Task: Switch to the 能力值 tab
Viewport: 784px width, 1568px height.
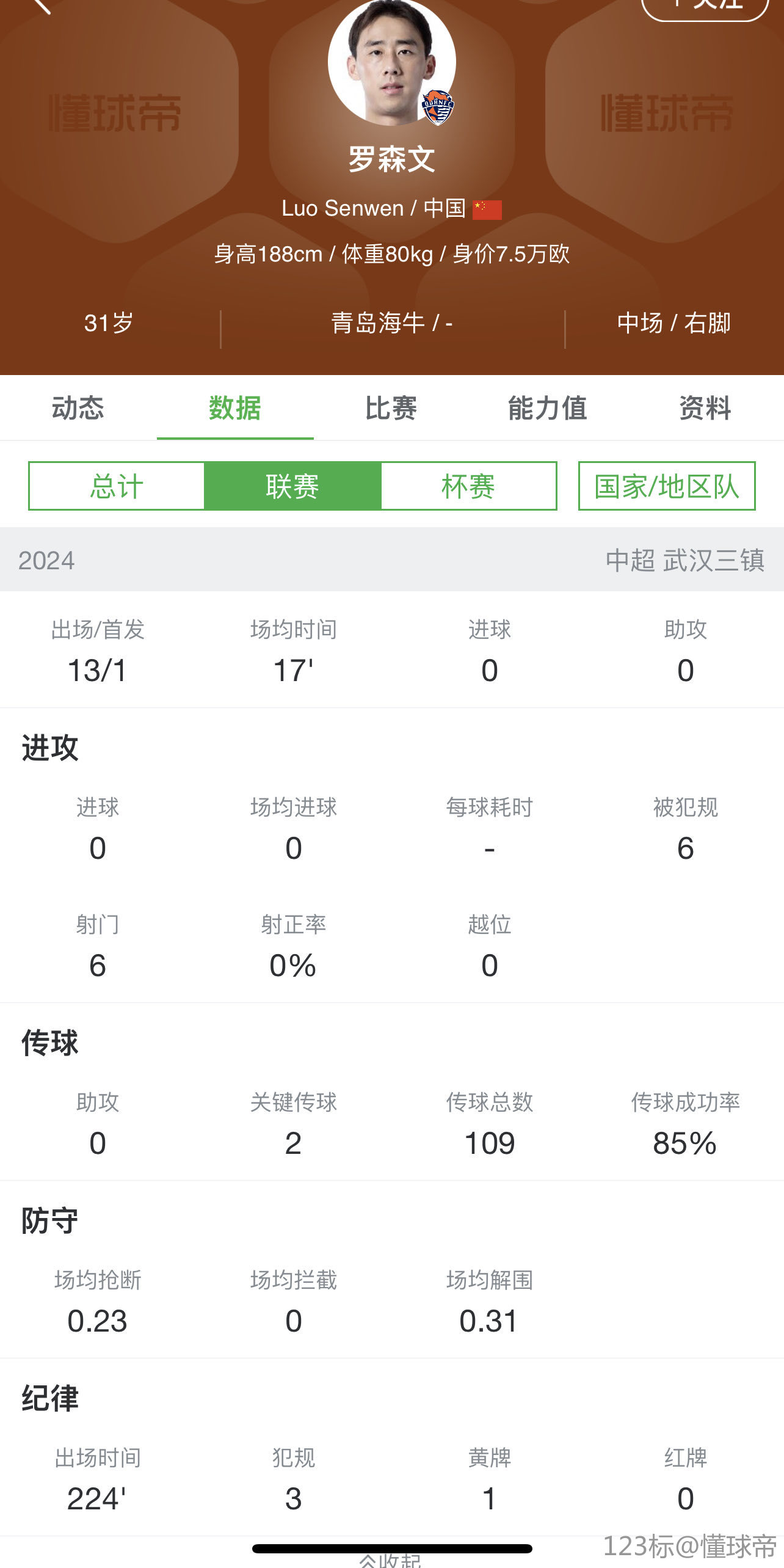Action: coord(548,408)
